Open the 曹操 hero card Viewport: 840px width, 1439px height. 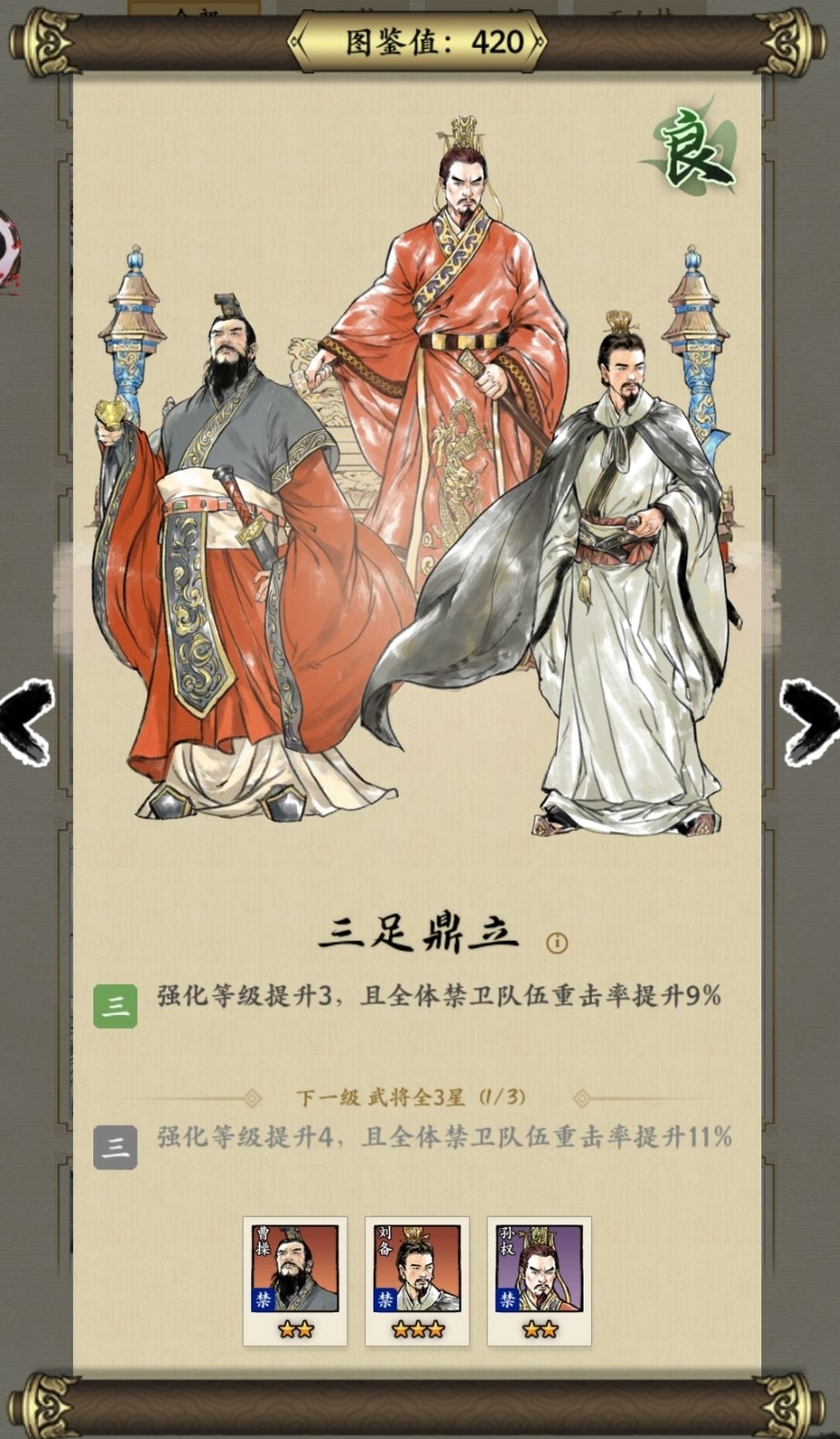[295, 1279]
